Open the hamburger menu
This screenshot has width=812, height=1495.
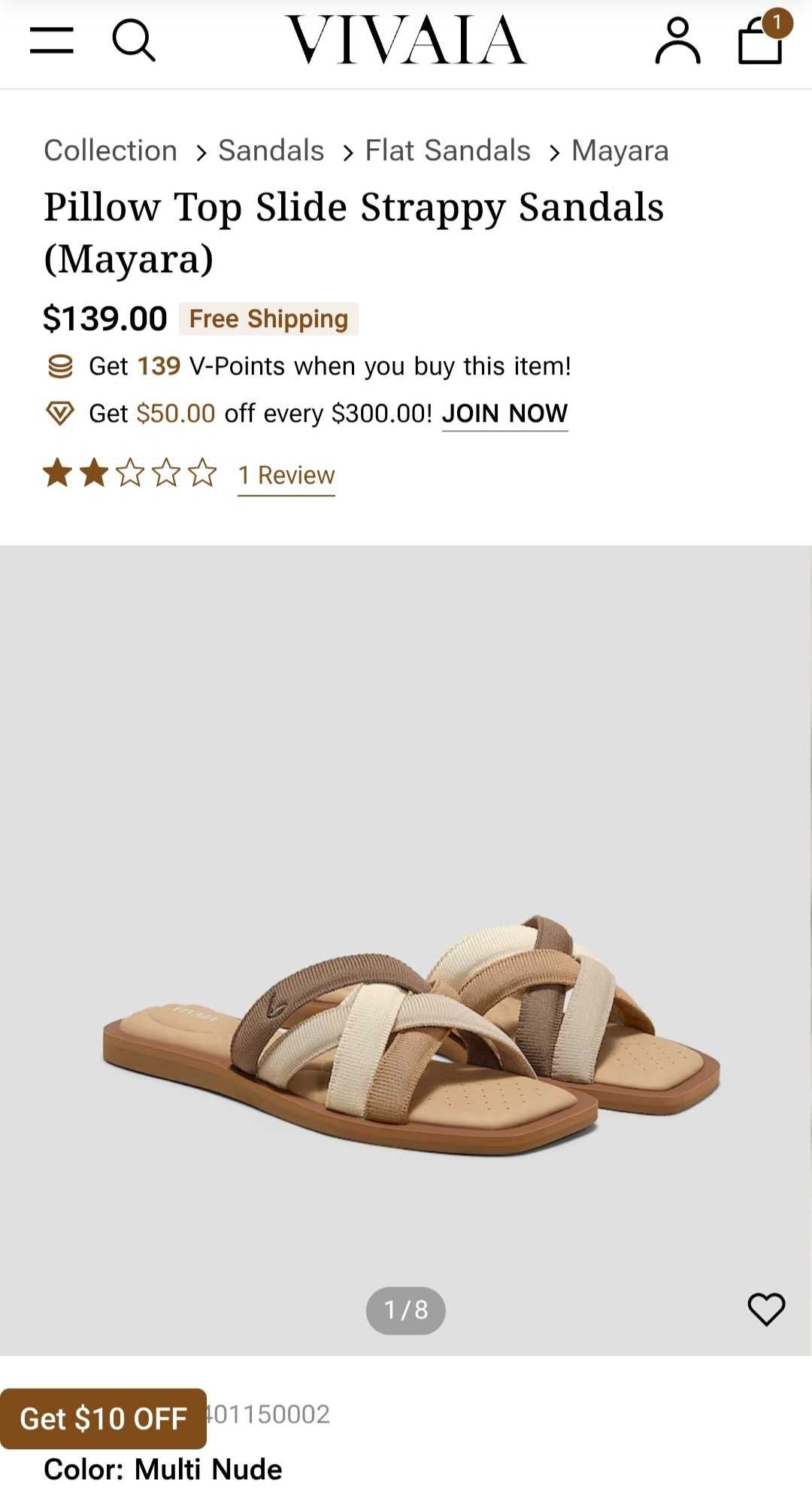[51, 40]
